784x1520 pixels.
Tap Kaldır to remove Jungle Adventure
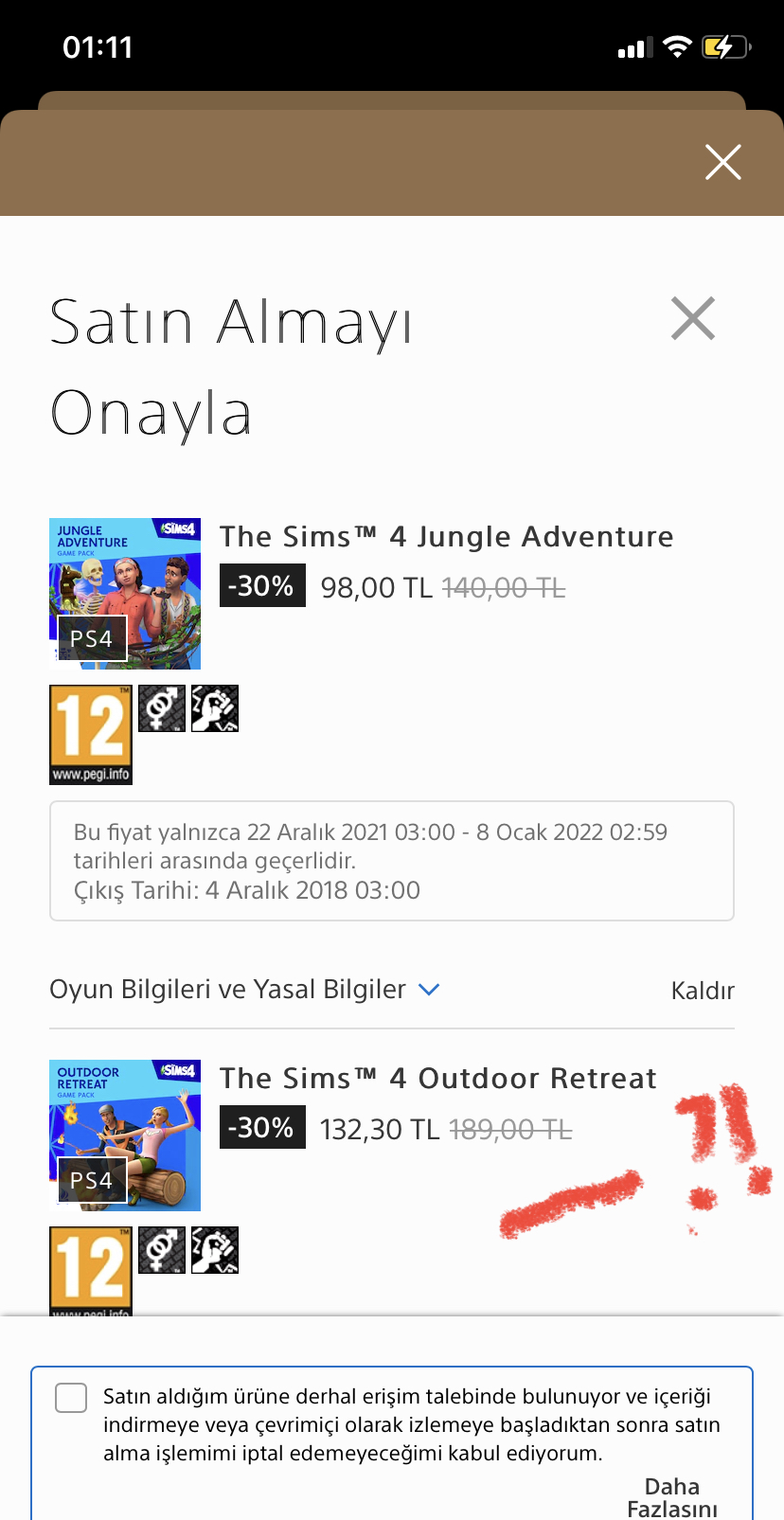pos(703,991)
